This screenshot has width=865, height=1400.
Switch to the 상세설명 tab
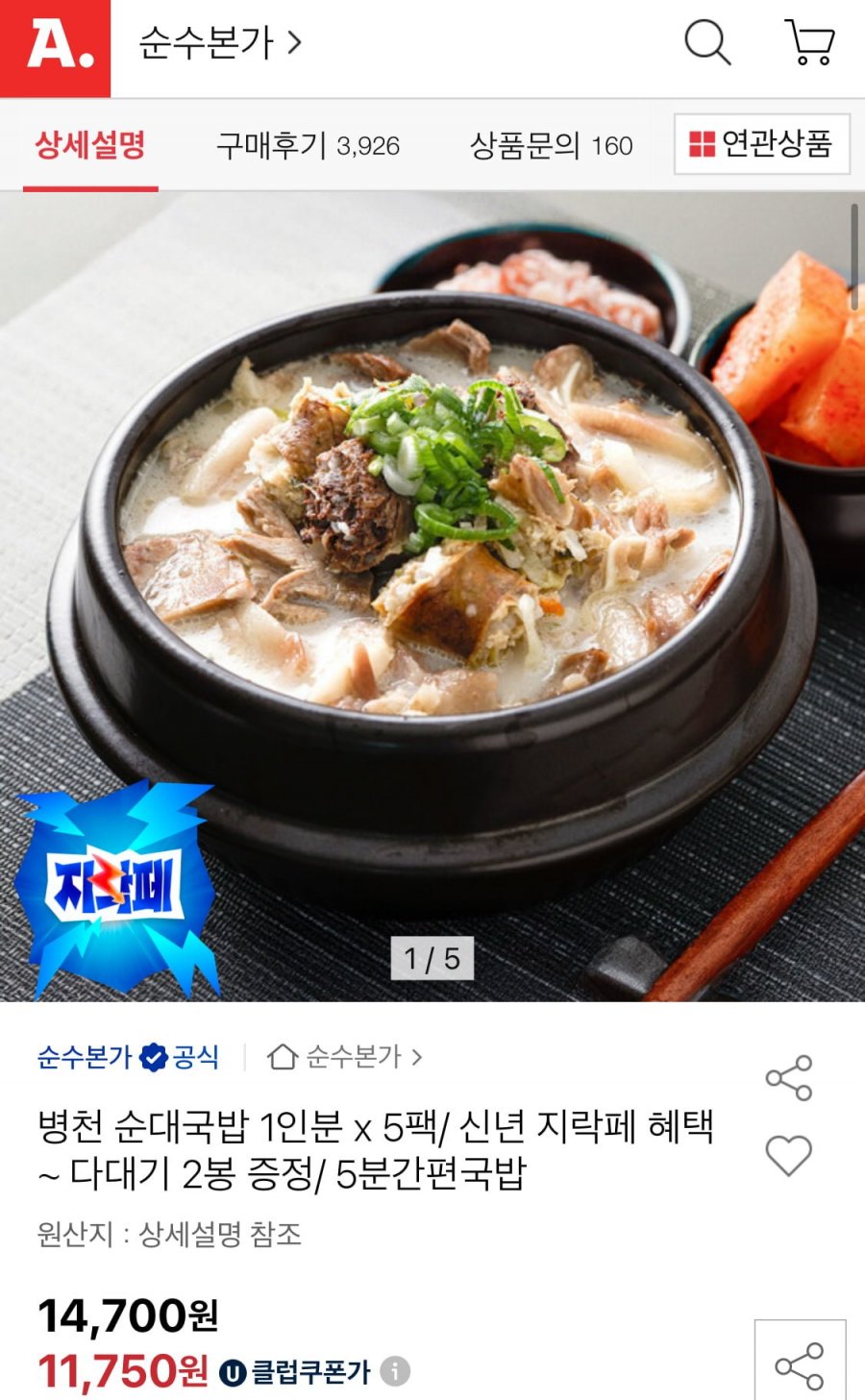90,146
